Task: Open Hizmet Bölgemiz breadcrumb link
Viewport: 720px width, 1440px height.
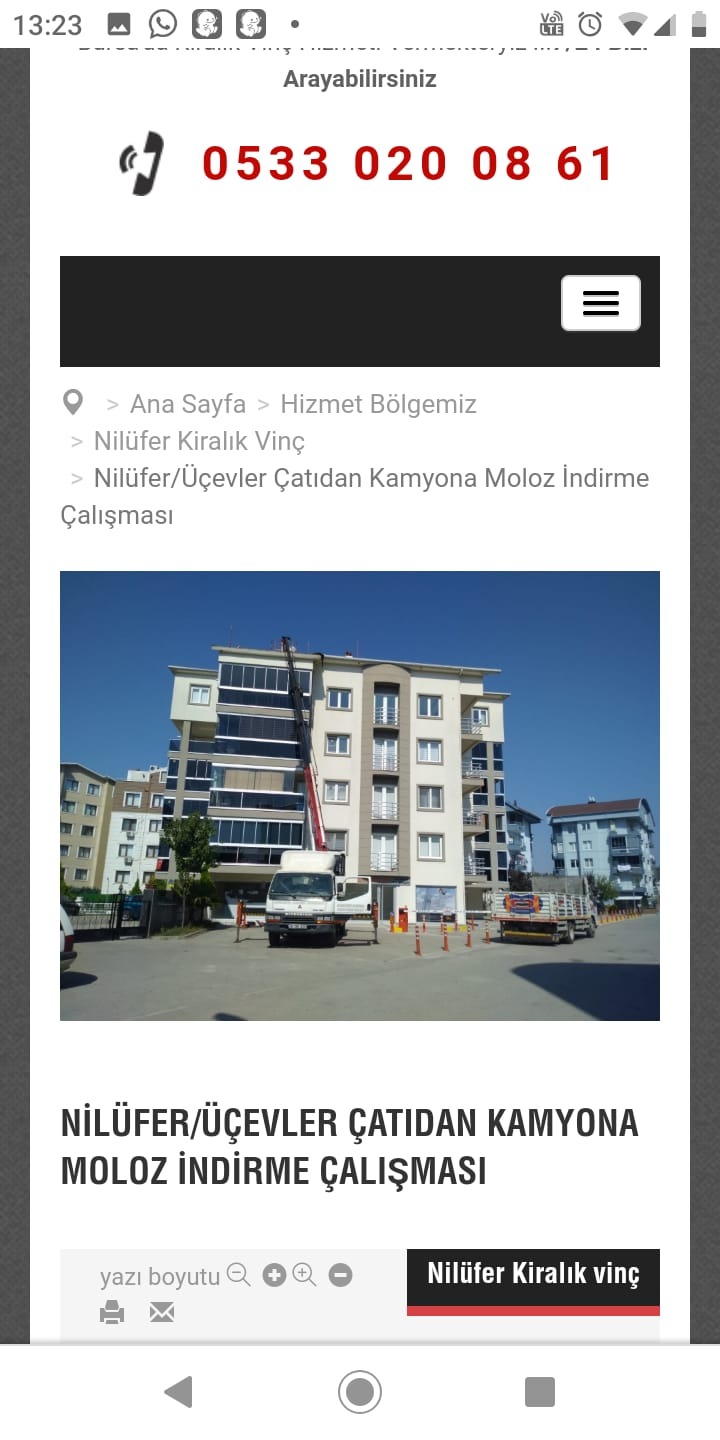Action: click(x=378, y=404)
